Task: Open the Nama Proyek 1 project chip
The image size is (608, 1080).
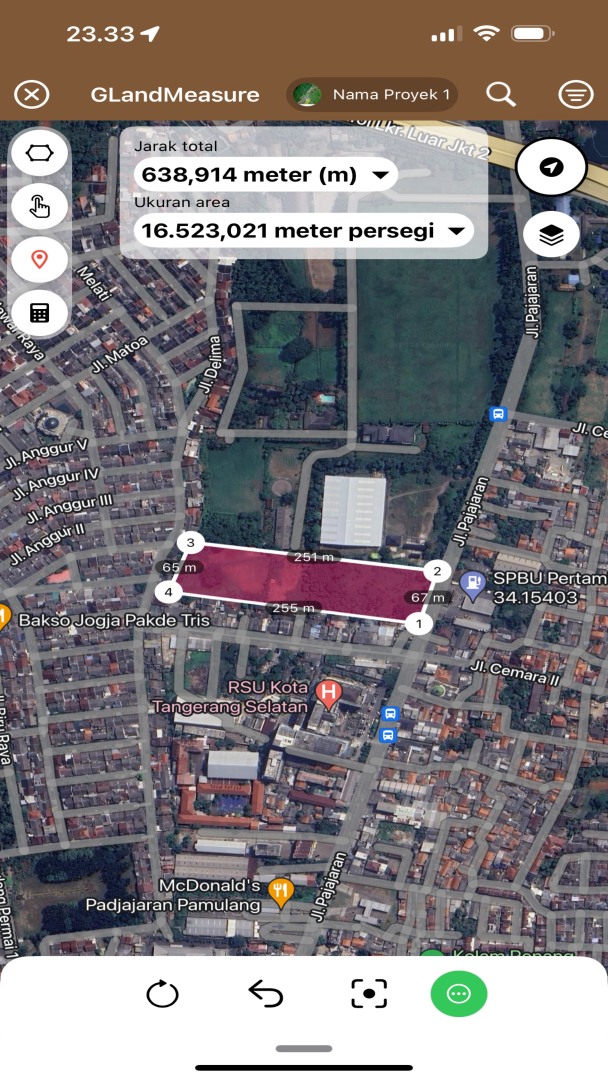Action: coord(373,95)
